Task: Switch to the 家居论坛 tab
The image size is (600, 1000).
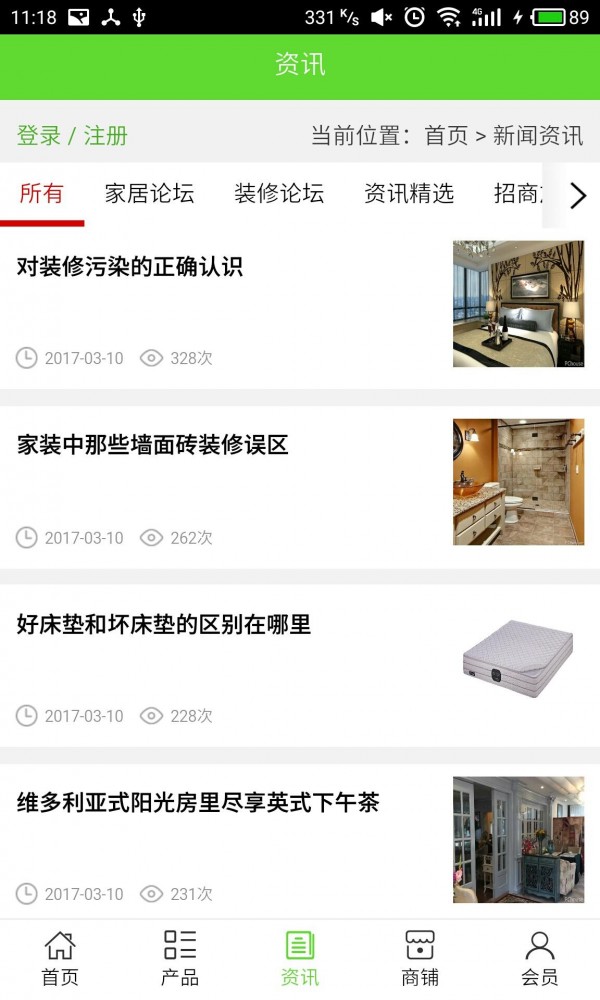Action: point(149,194)
